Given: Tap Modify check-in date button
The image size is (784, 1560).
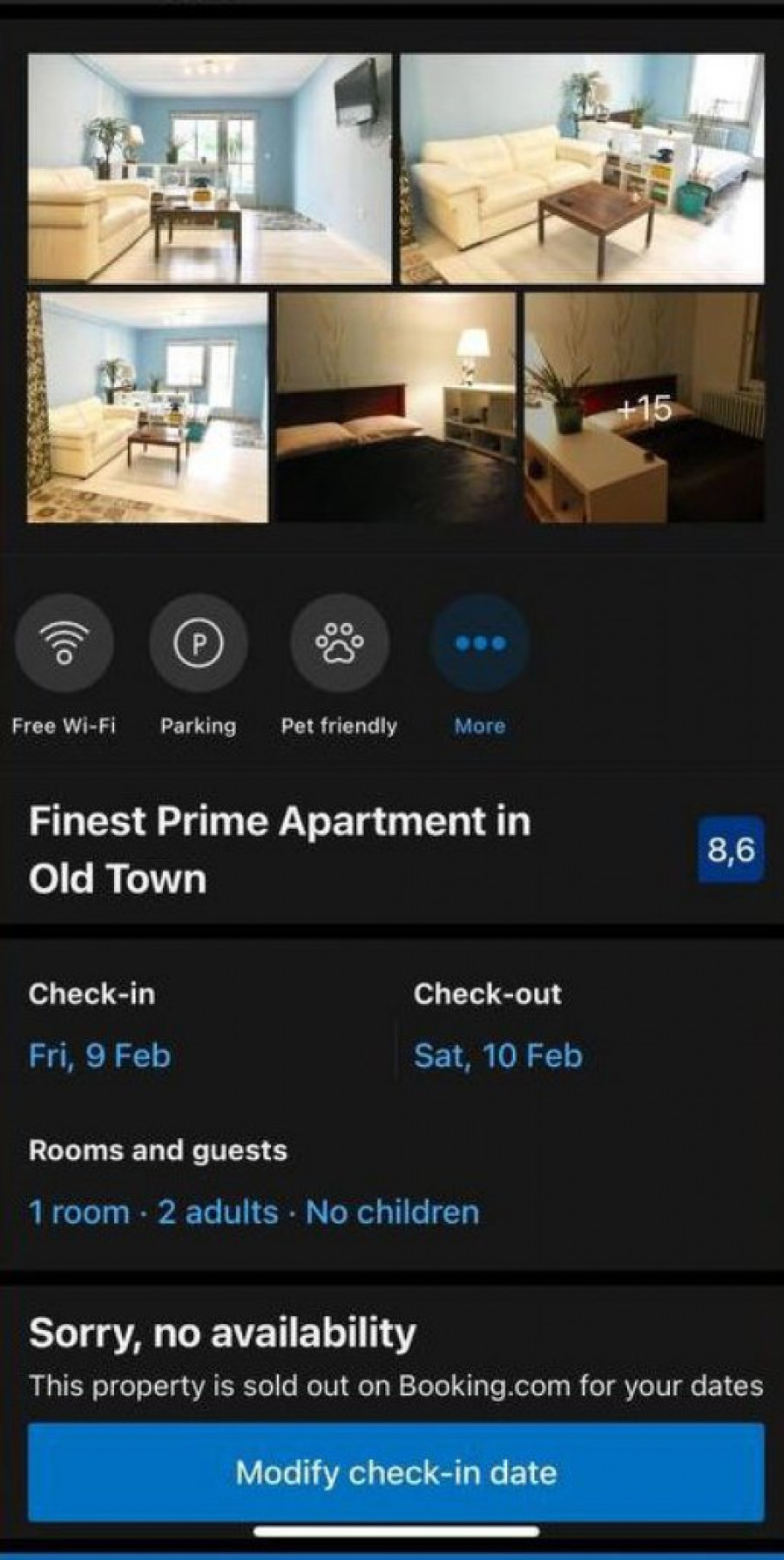Looking at the screenshot, I should [x=395, y=1472].
